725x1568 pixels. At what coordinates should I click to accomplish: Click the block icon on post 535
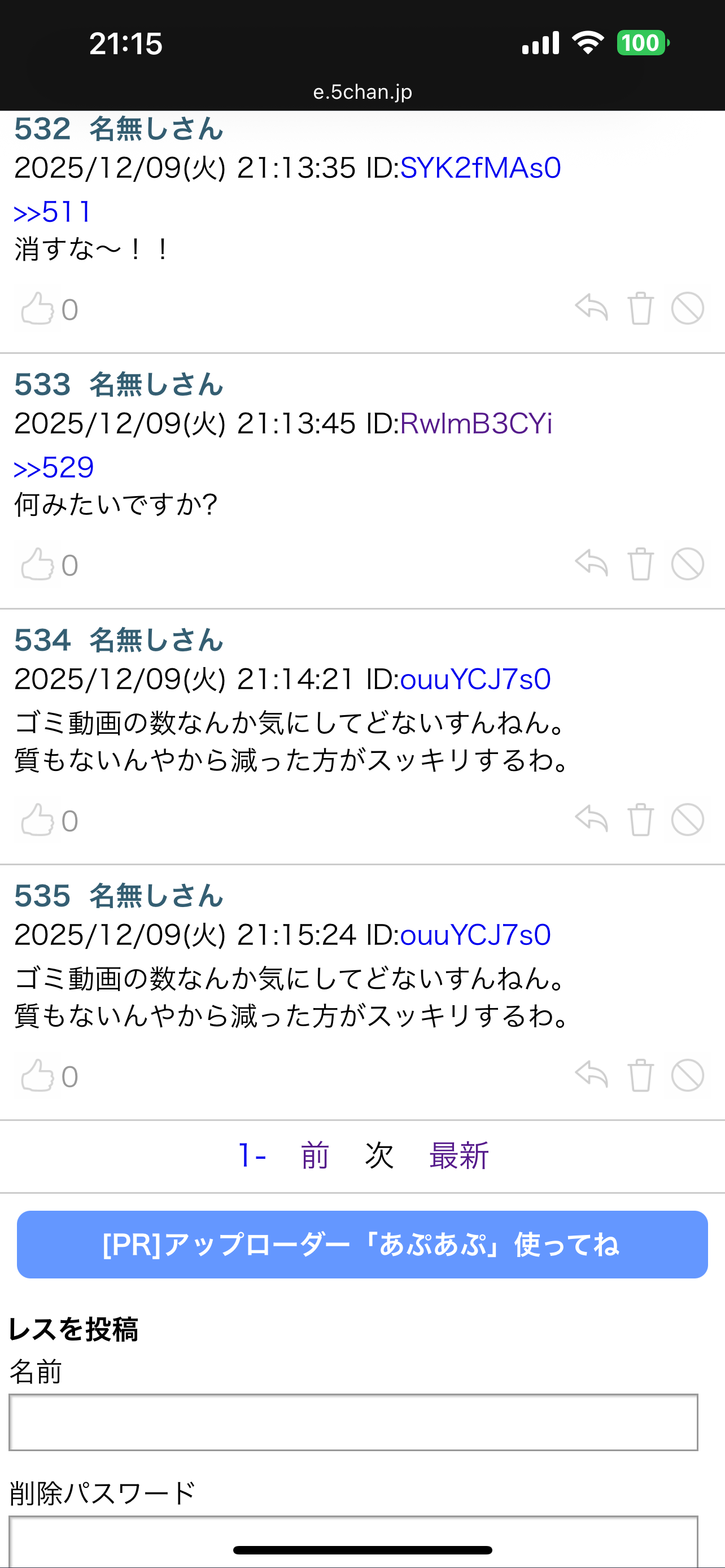tap(687, 1077)
